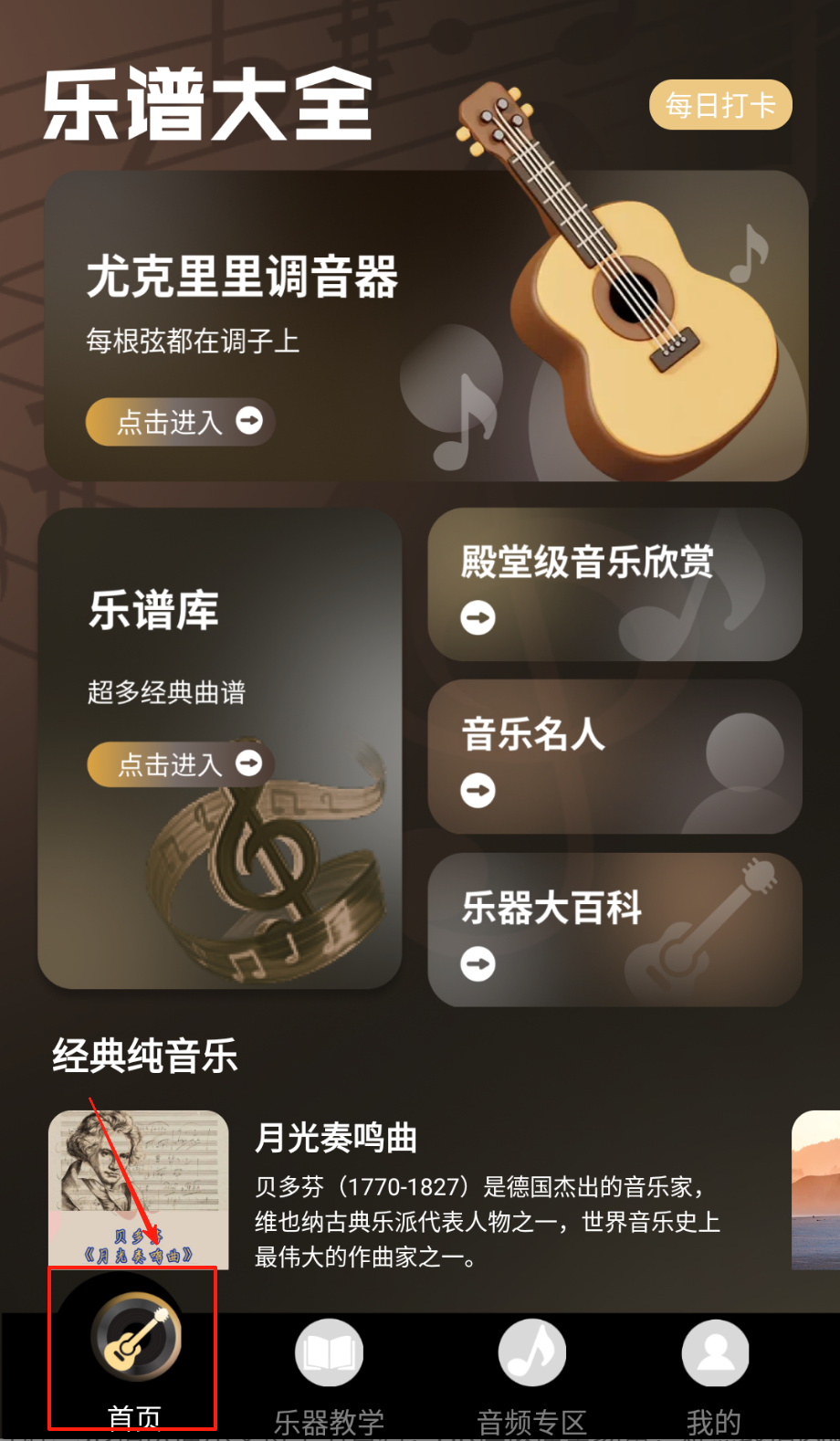The height and width of the screenshot is (1441, 840).
Task: Open 乐谱库 via its 点击进入 button
Action: (179, 763)
